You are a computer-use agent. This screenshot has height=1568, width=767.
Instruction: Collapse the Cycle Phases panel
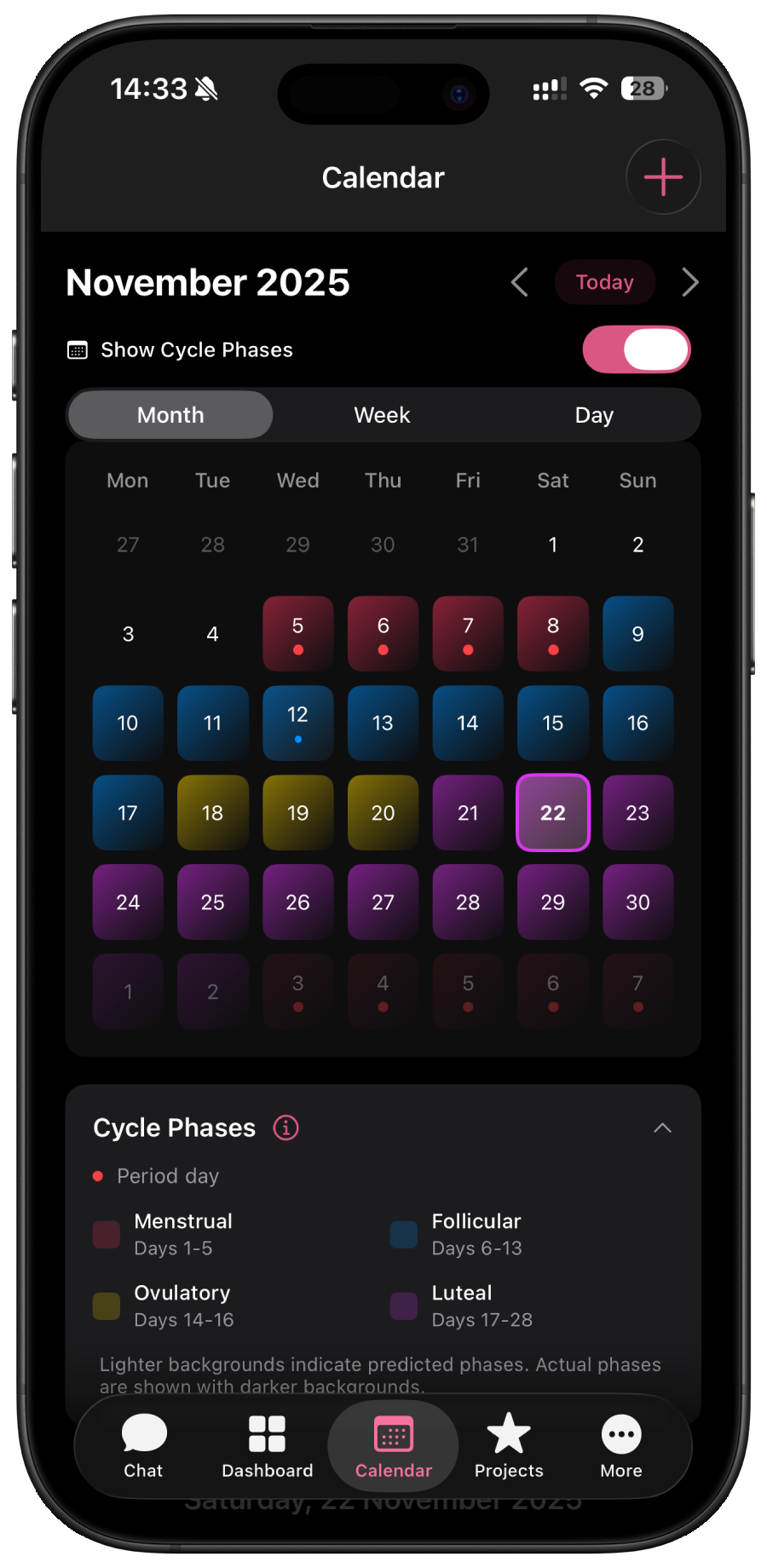(663, 1127)
